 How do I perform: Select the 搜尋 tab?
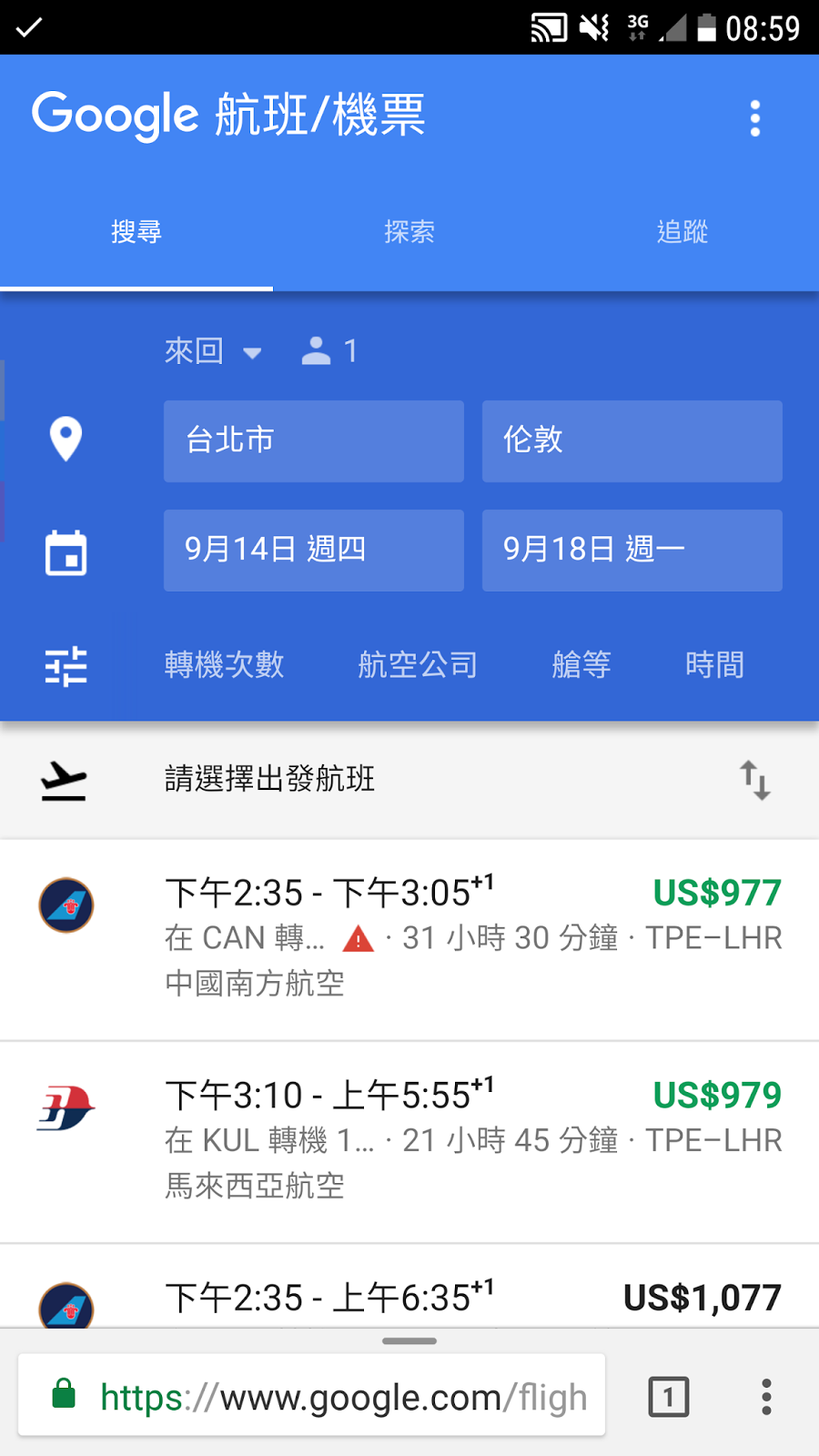pos(136,232)
